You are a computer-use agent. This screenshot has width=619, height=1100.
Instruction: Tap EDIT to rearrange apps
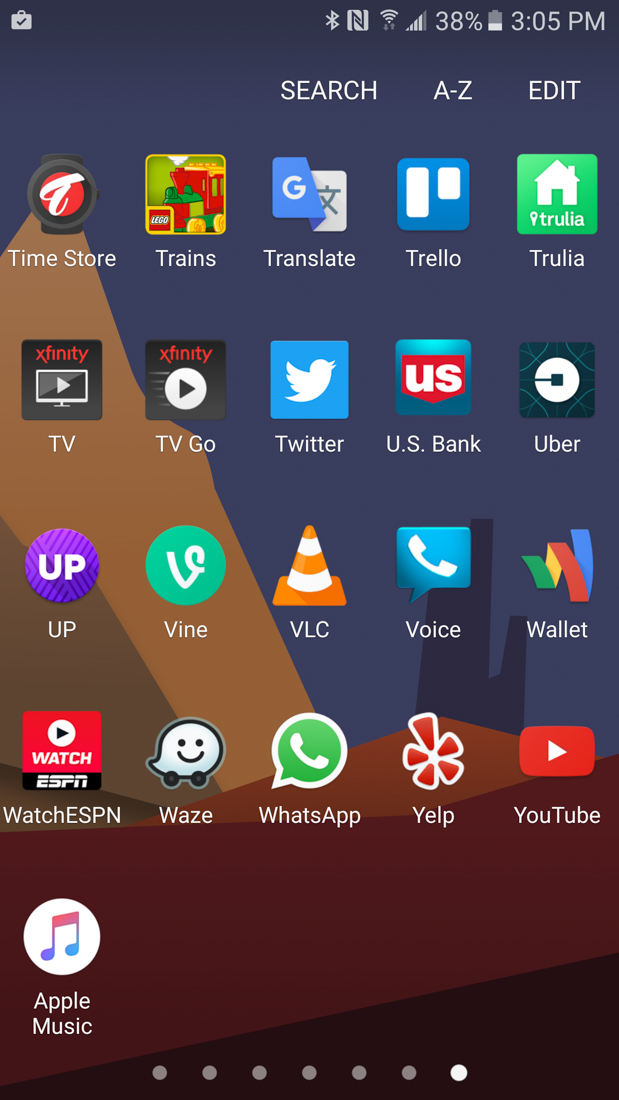(553, 90)
